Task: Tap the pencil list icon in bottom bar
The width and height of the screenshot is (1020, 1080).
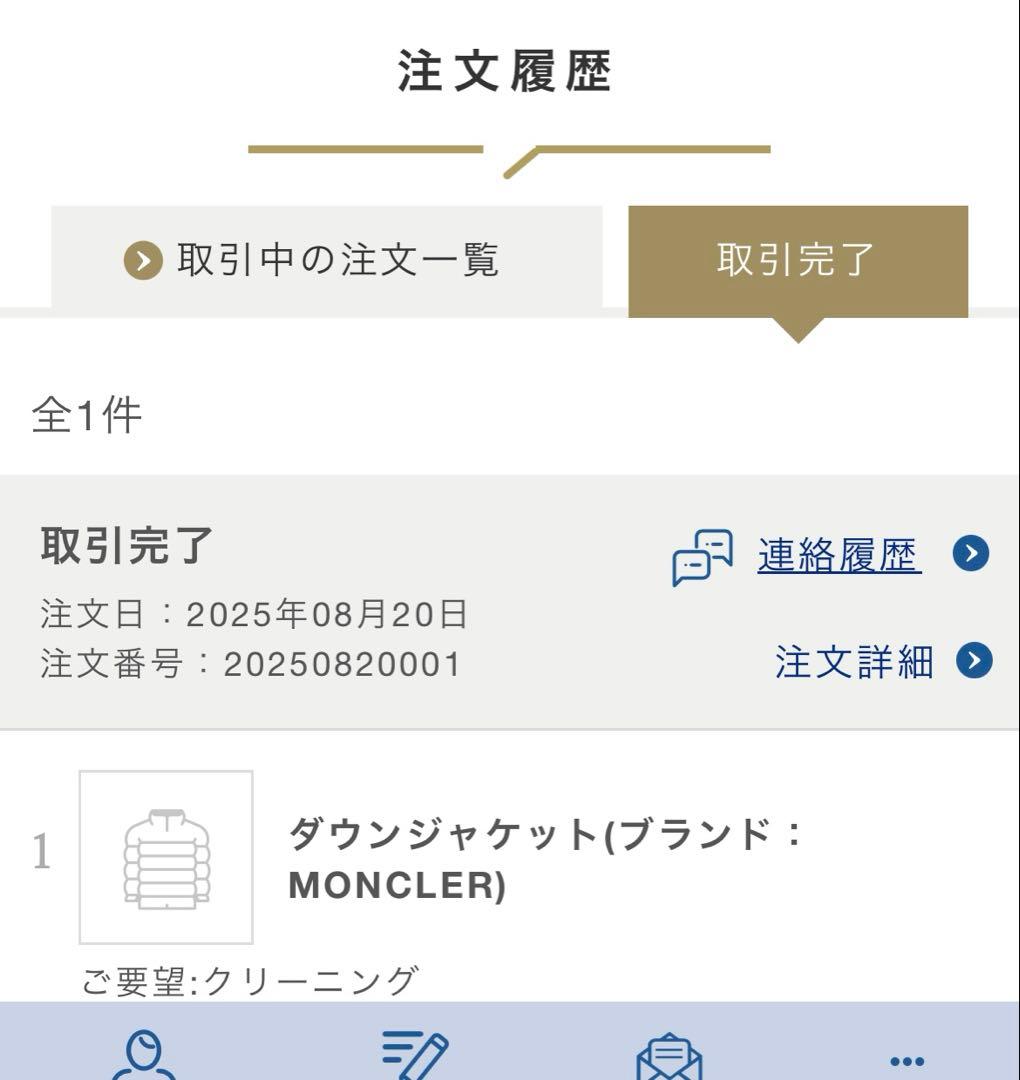Action: (415, 1056)
